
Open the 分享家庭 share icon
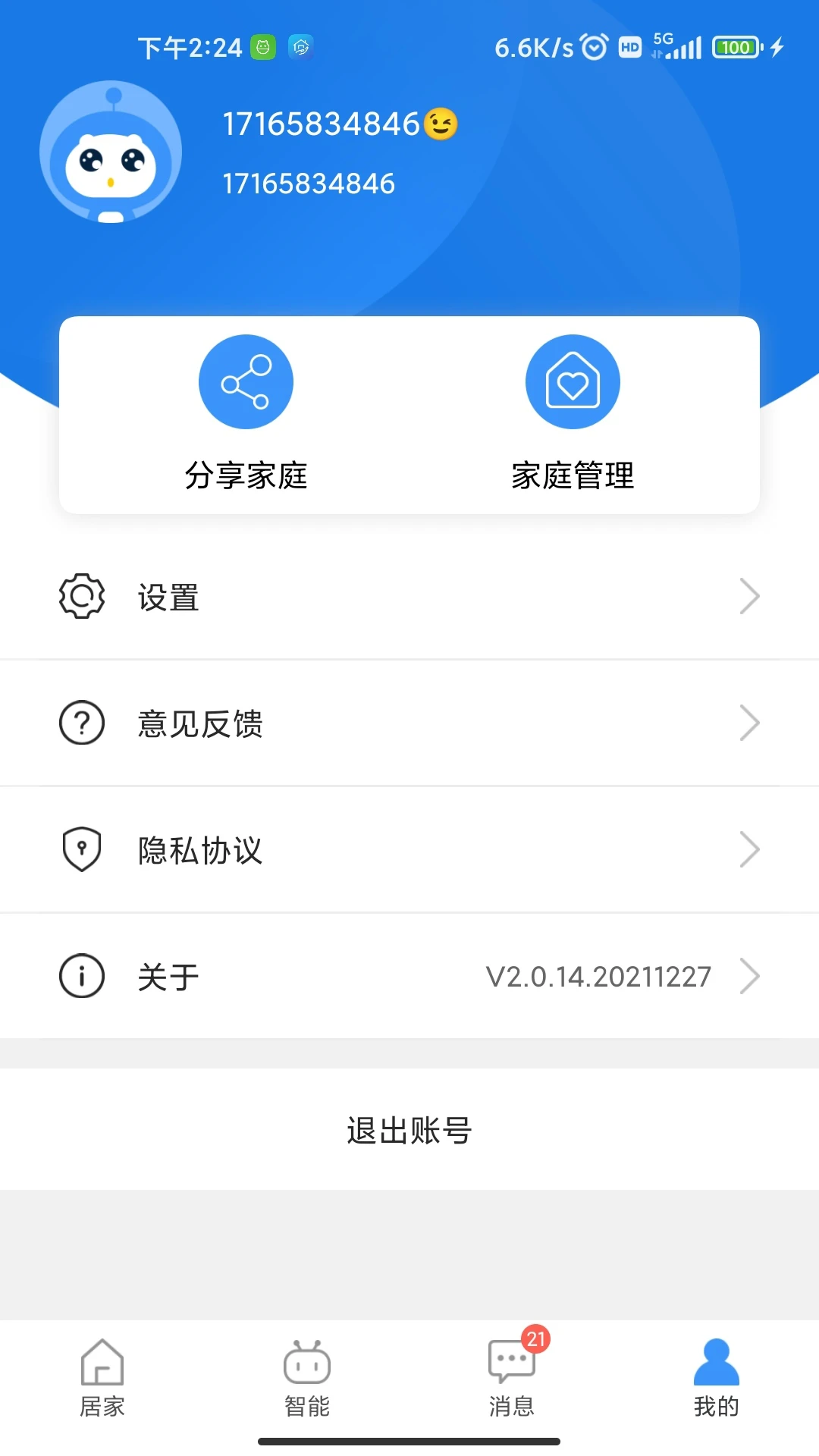(246, 381)
